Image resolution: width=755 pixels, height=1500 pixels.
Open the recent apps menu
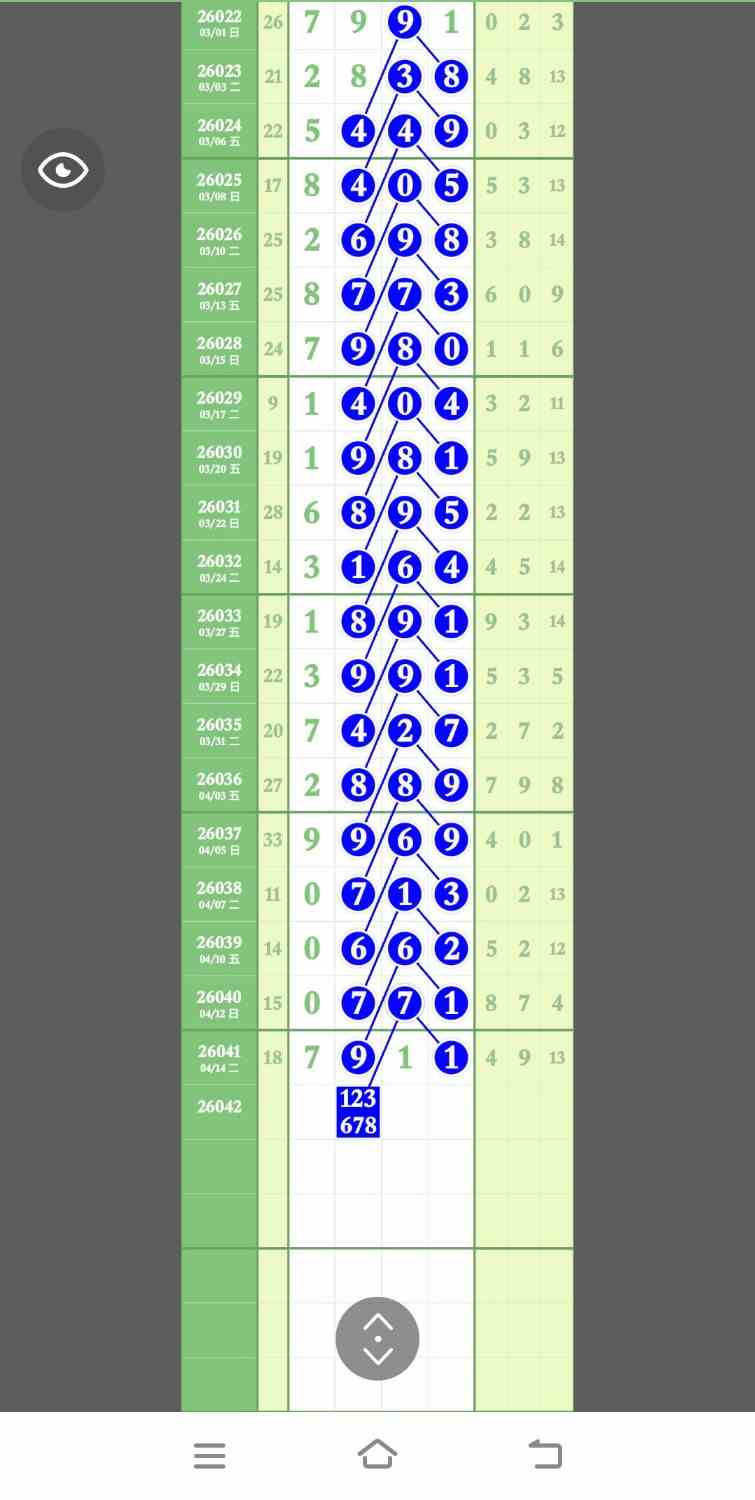click(209, 1455)
